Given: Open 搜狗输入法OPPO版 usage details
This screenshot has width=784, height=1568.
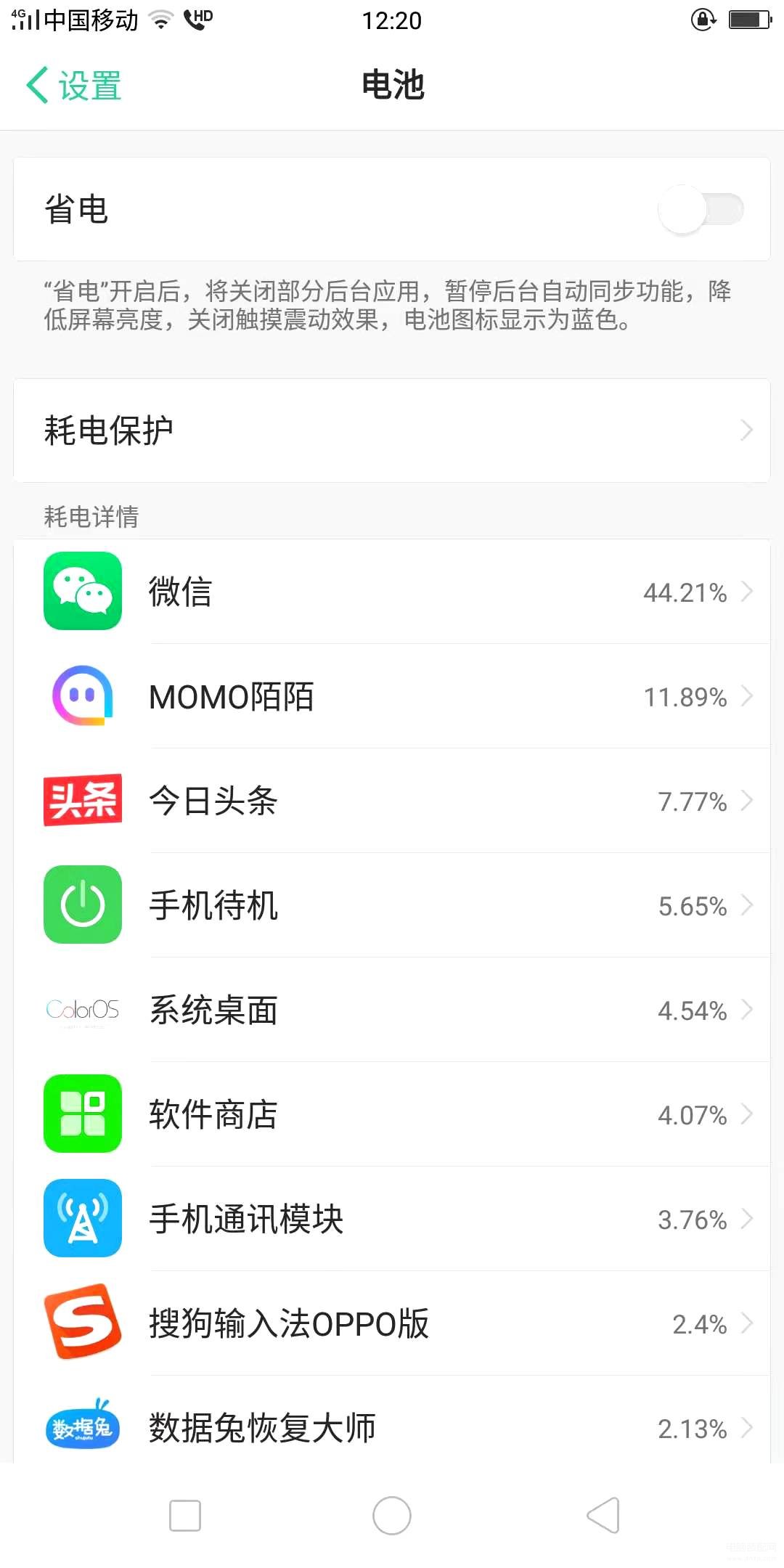Looking at the screenshot, I should (392, 1324).
